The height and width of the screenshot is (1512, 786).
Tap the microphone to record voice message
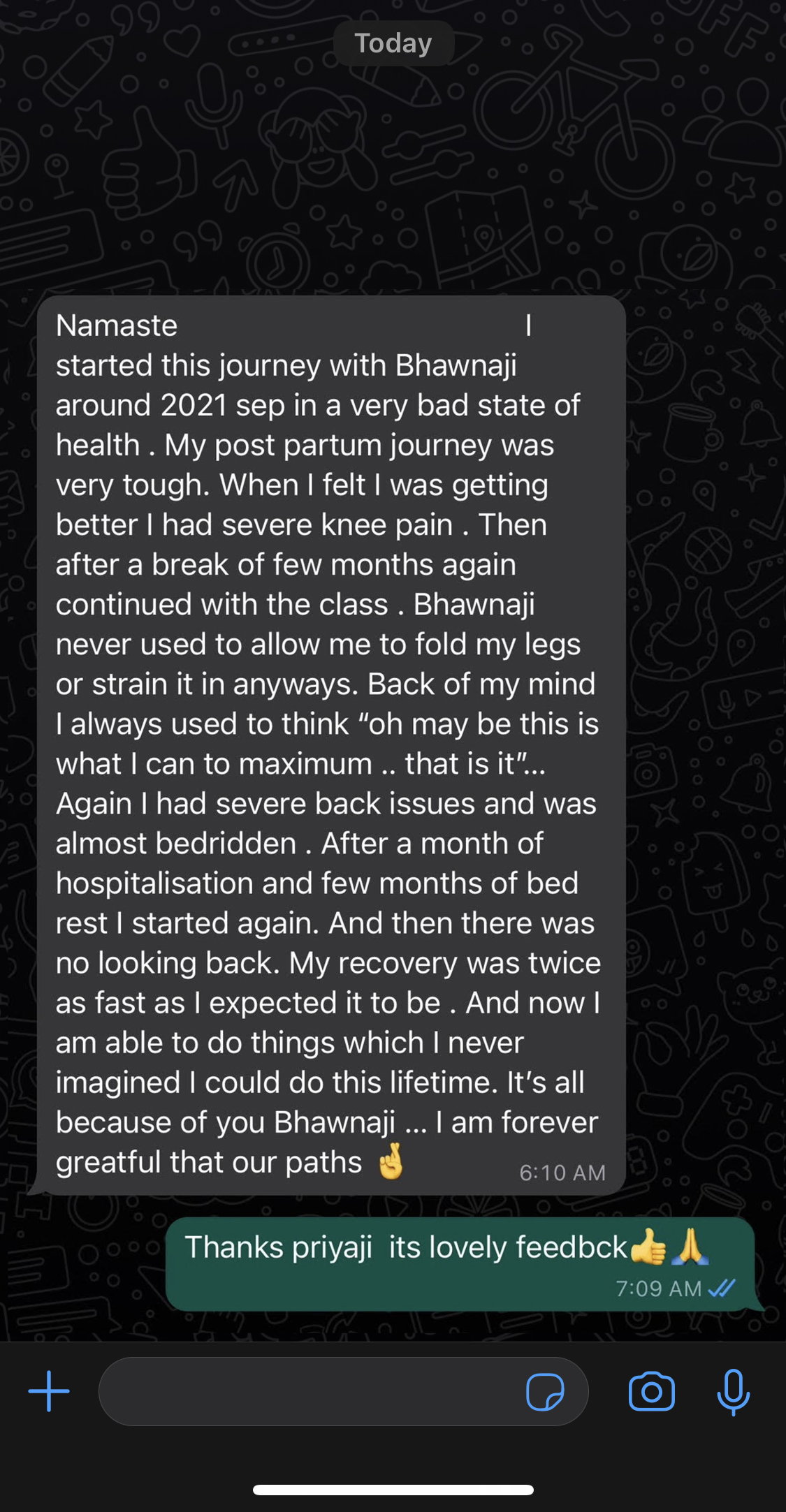[x=733, y=1391]
